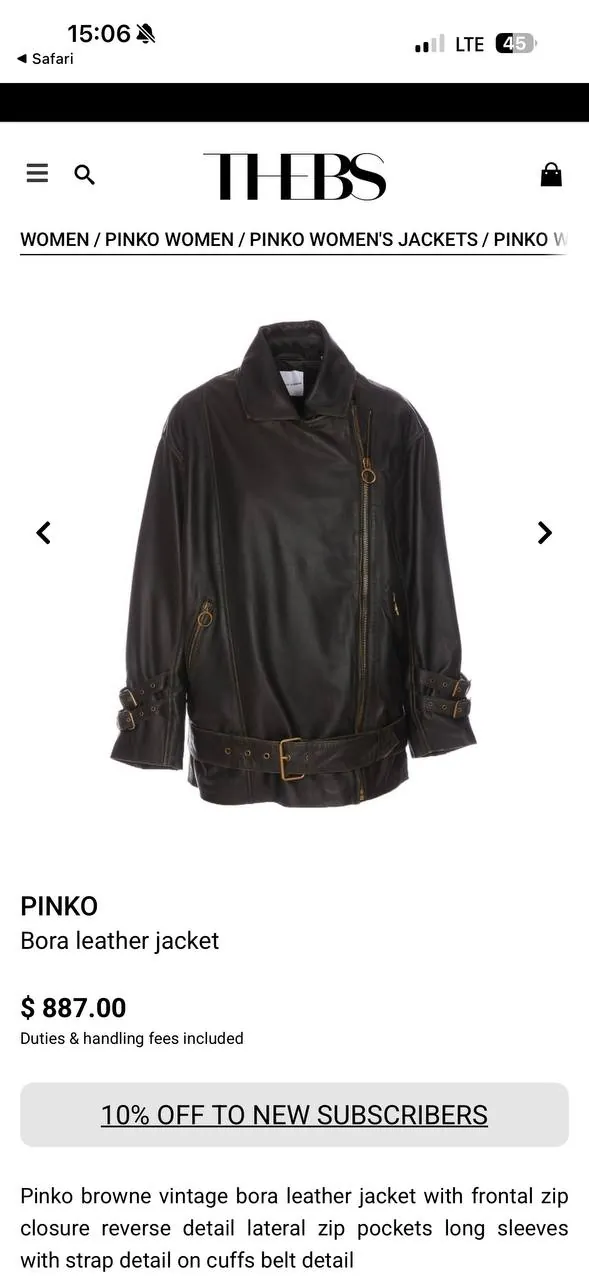Open PINKO WOMEN'S JACKETS breadcrumb
This screenshot has height=1280, width=589.
pyautogui.click(x=364, y=240)
